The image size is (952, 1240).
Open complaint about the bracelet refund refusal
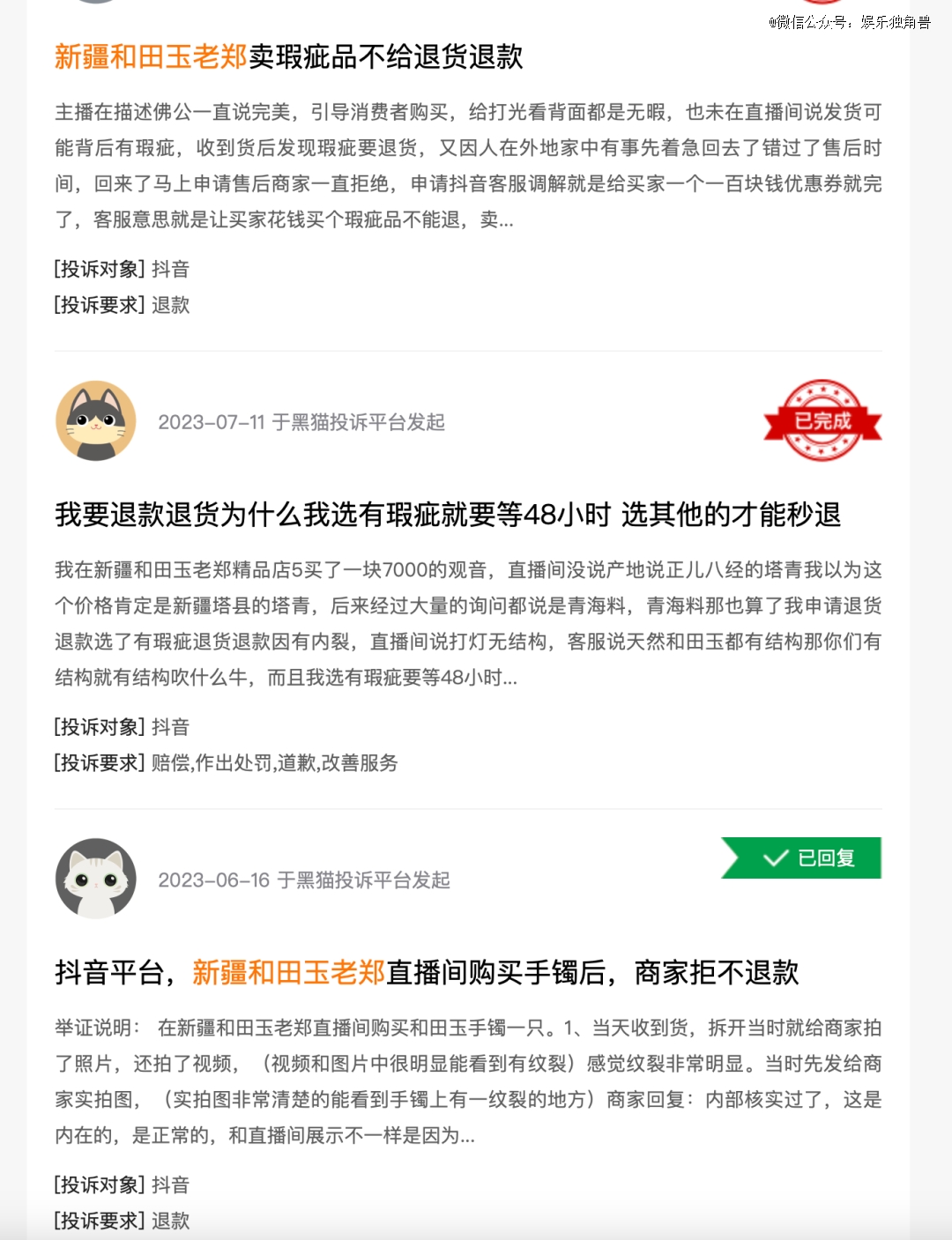(x=427, y=972)
